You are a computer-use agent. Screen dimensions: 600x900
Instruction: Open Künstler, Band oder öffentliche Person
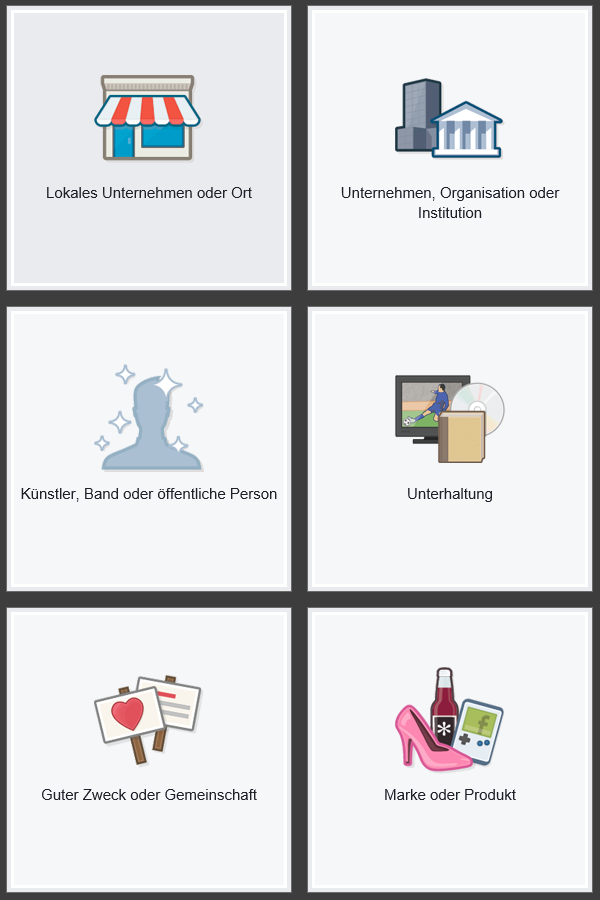[149, 448]
